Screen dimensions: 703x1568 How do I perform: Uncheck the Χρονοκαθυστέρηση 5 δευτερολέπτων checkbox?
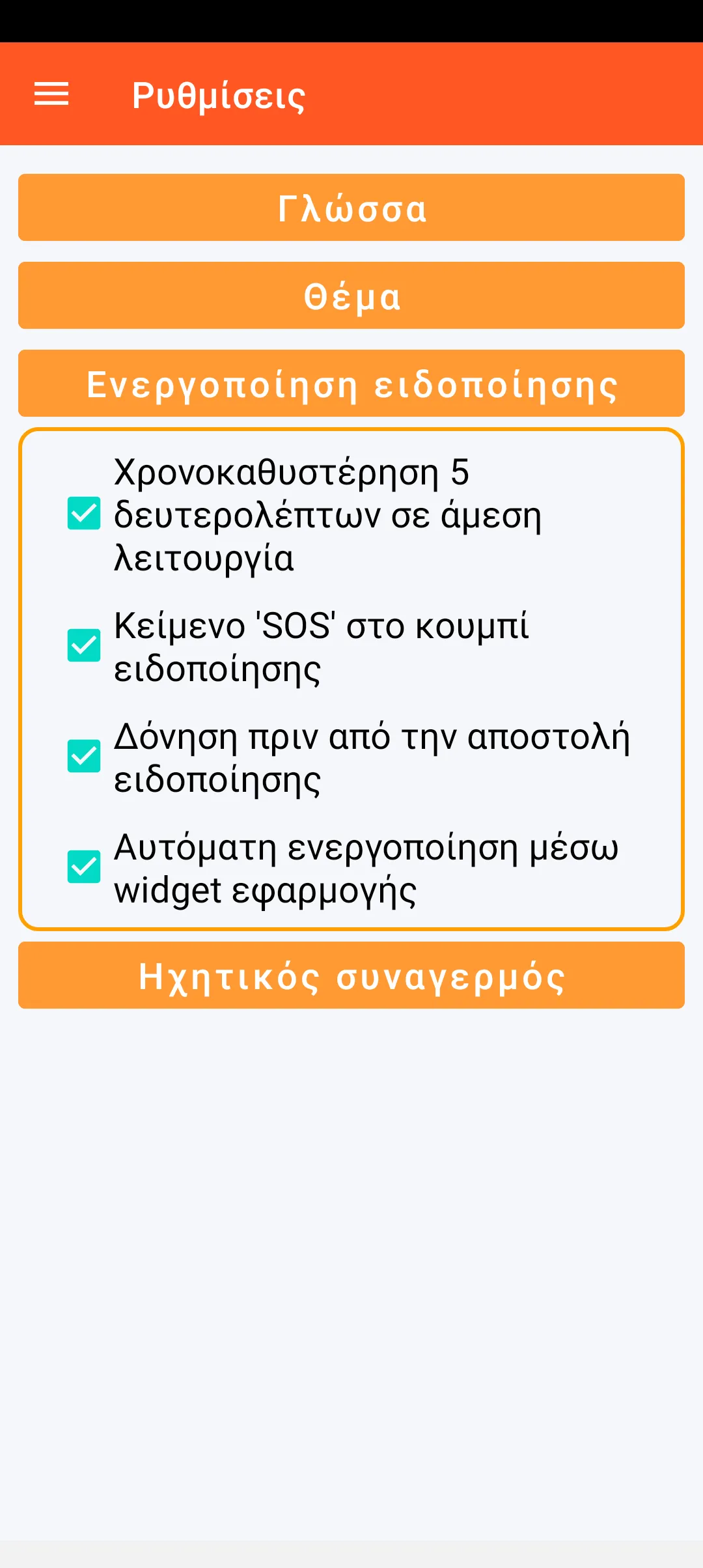(84, 513)
